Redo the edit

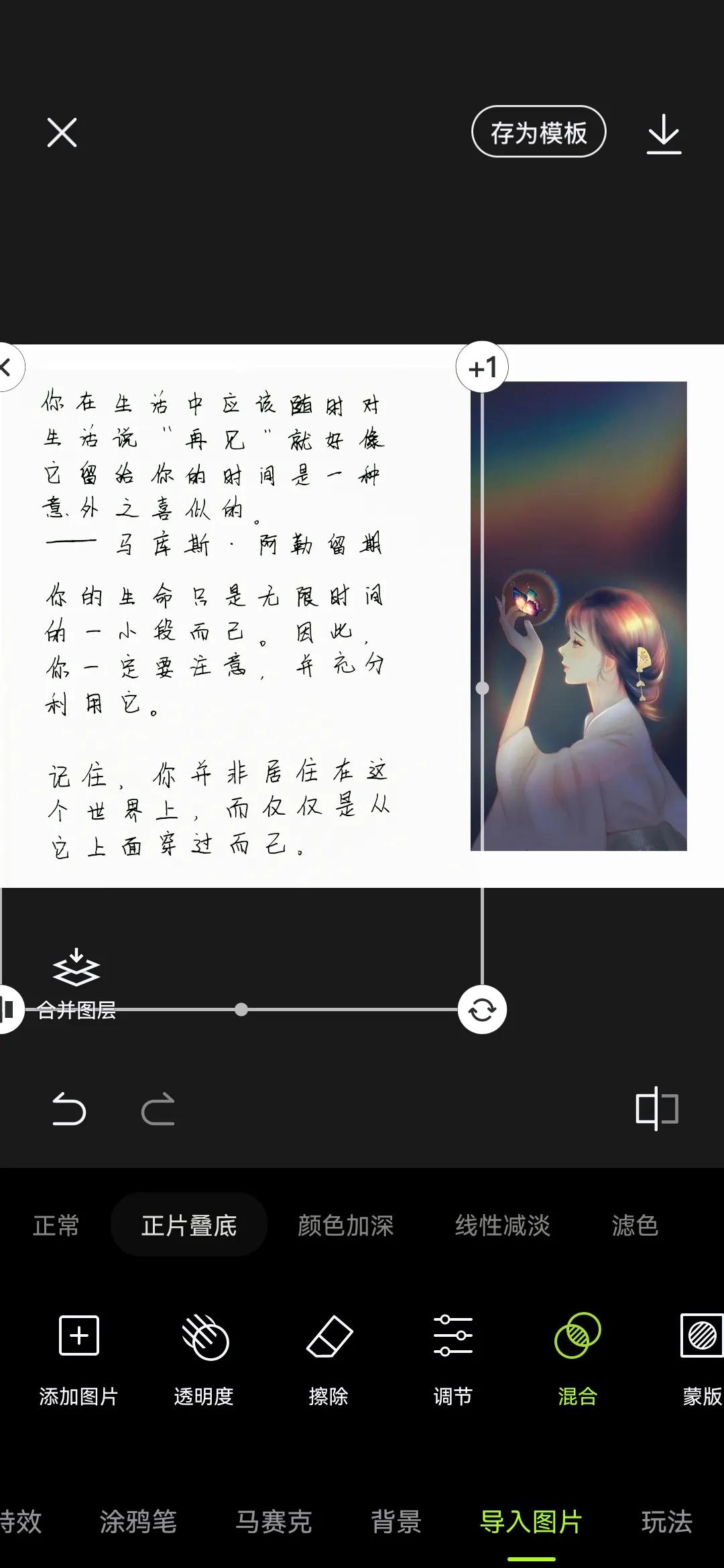coord(158,1108)
